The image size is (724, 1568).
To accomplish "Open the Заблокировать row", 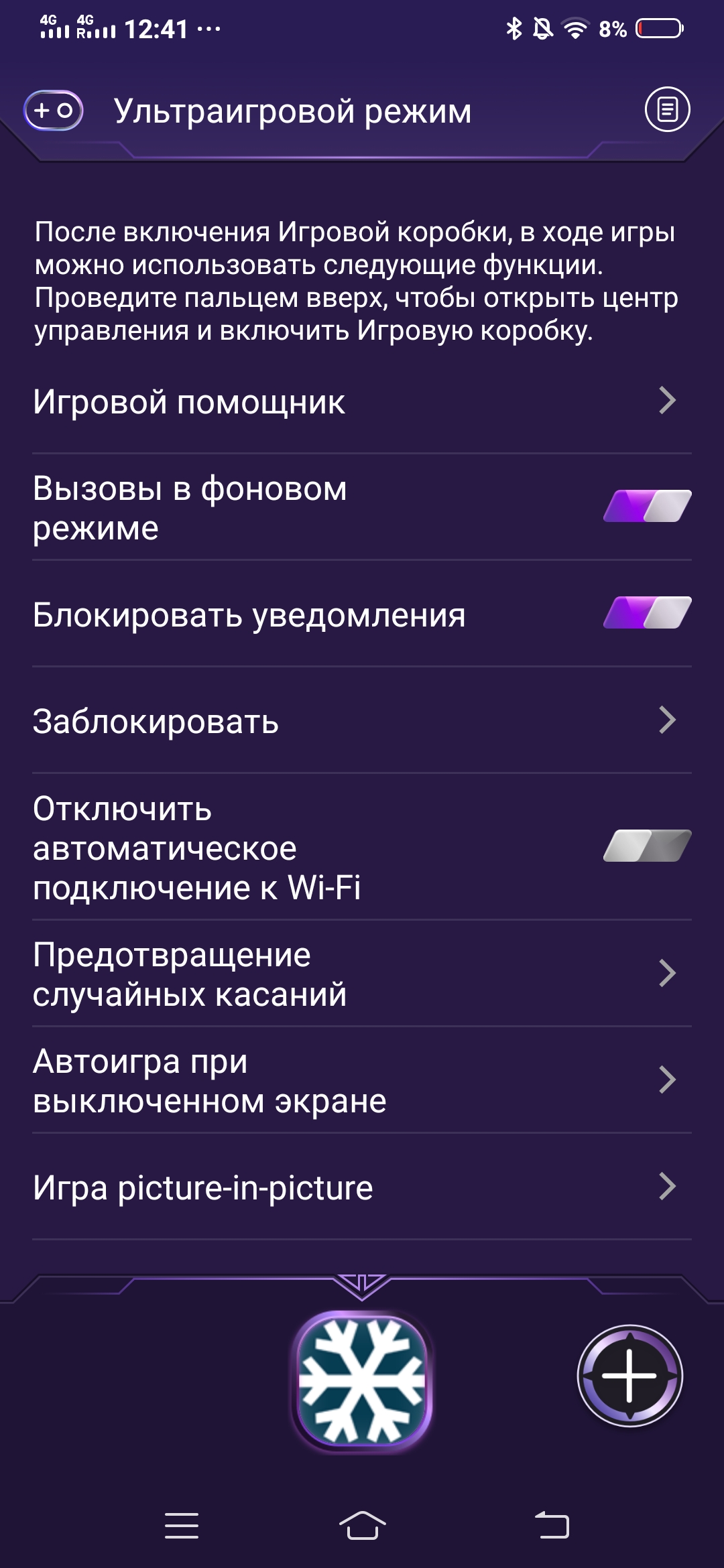I will click(x=362, y=721).
